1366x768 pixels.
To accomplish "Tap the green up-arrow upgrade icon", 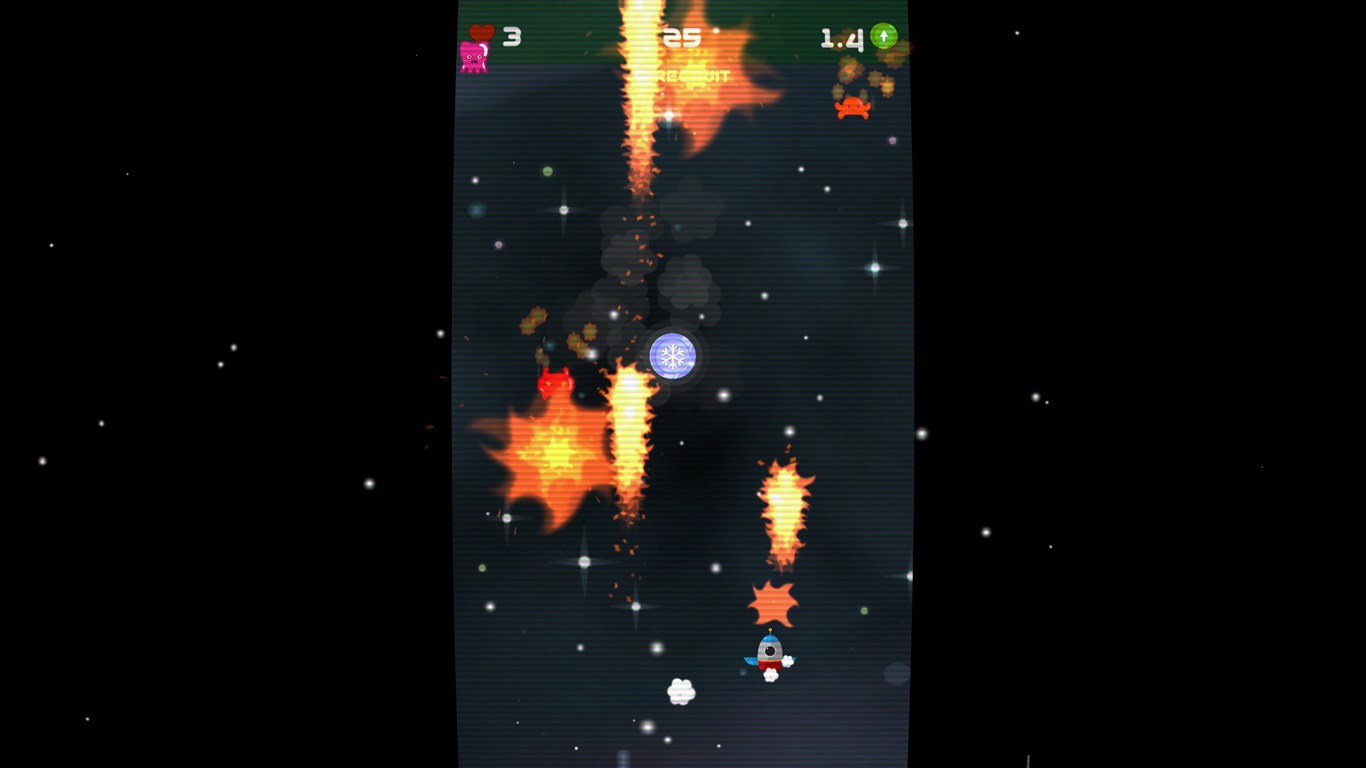I will pos(884,37).
